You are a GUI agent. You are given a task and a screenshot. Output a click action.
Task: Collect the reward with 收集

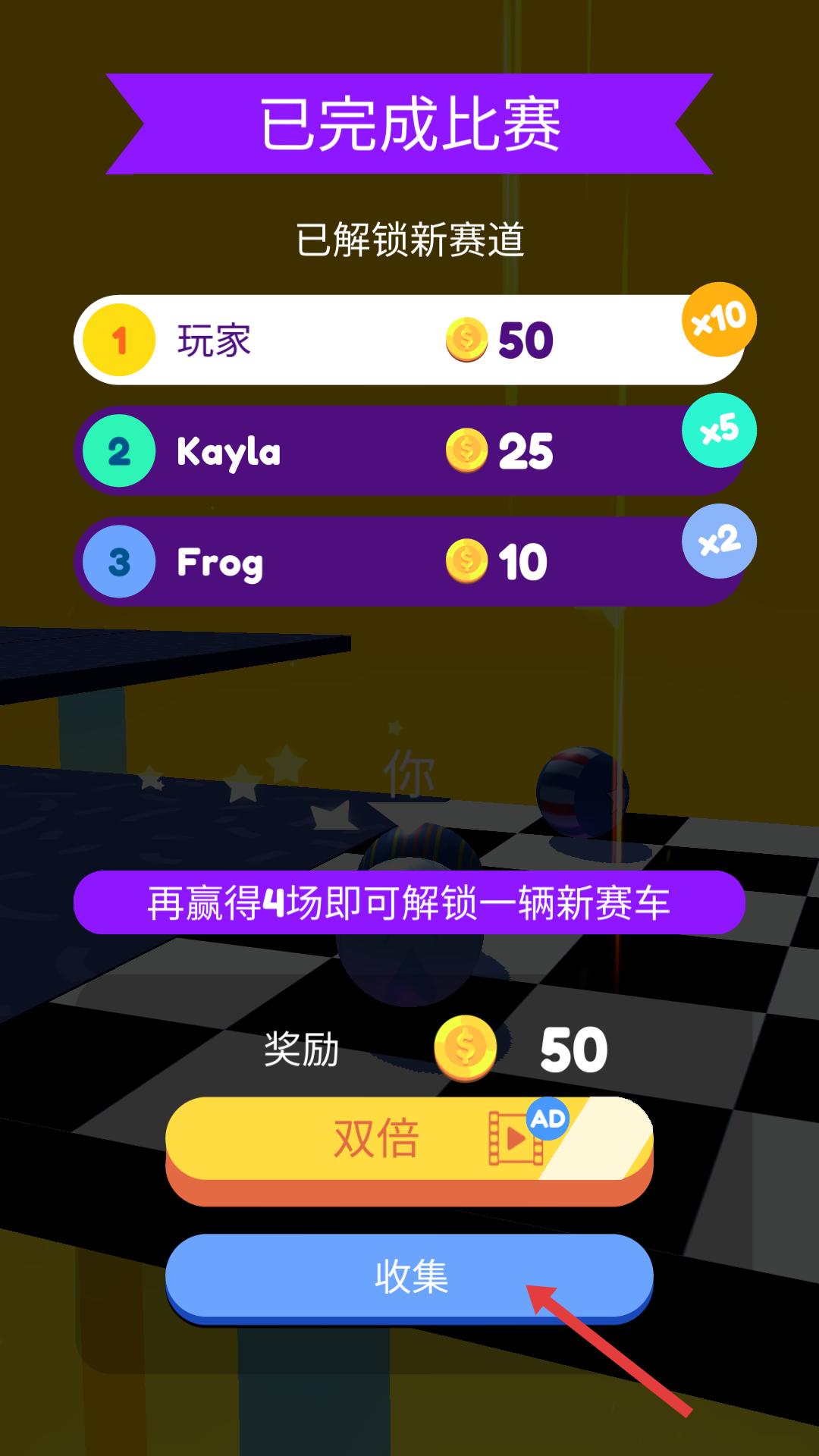click(x=408, y=1276)
